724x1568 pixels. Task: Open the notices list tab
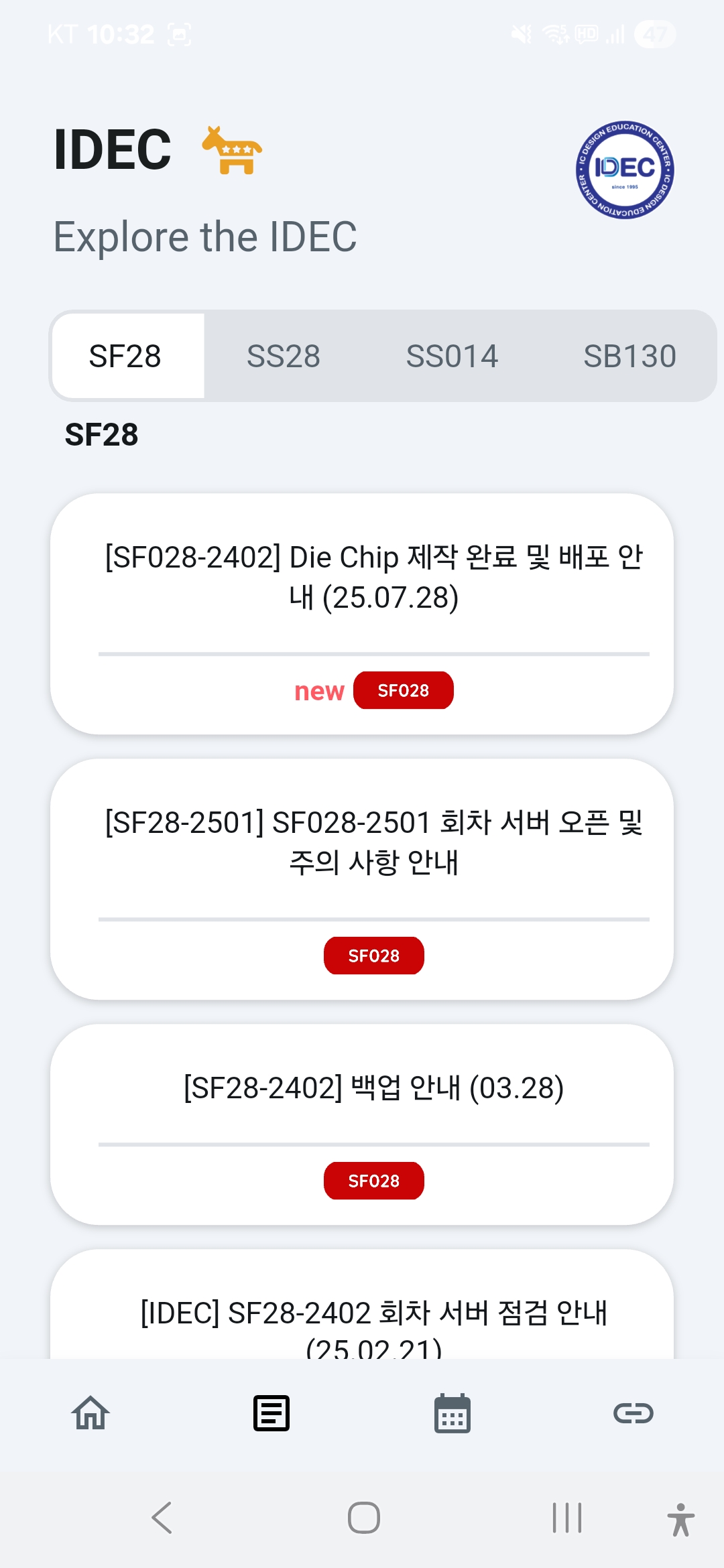[x=271, y=1413]
